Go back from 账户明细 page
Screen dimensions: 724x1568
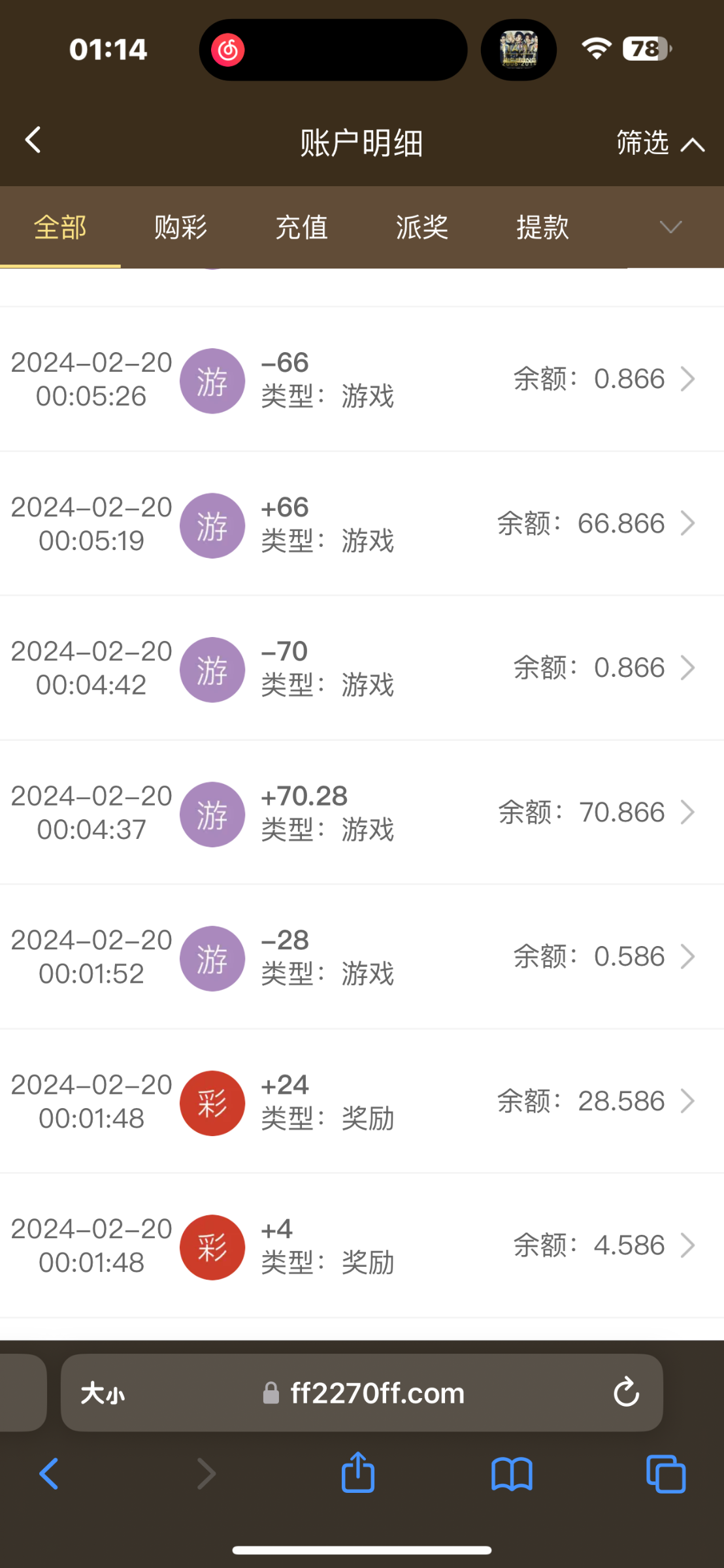tap(33, 140)
